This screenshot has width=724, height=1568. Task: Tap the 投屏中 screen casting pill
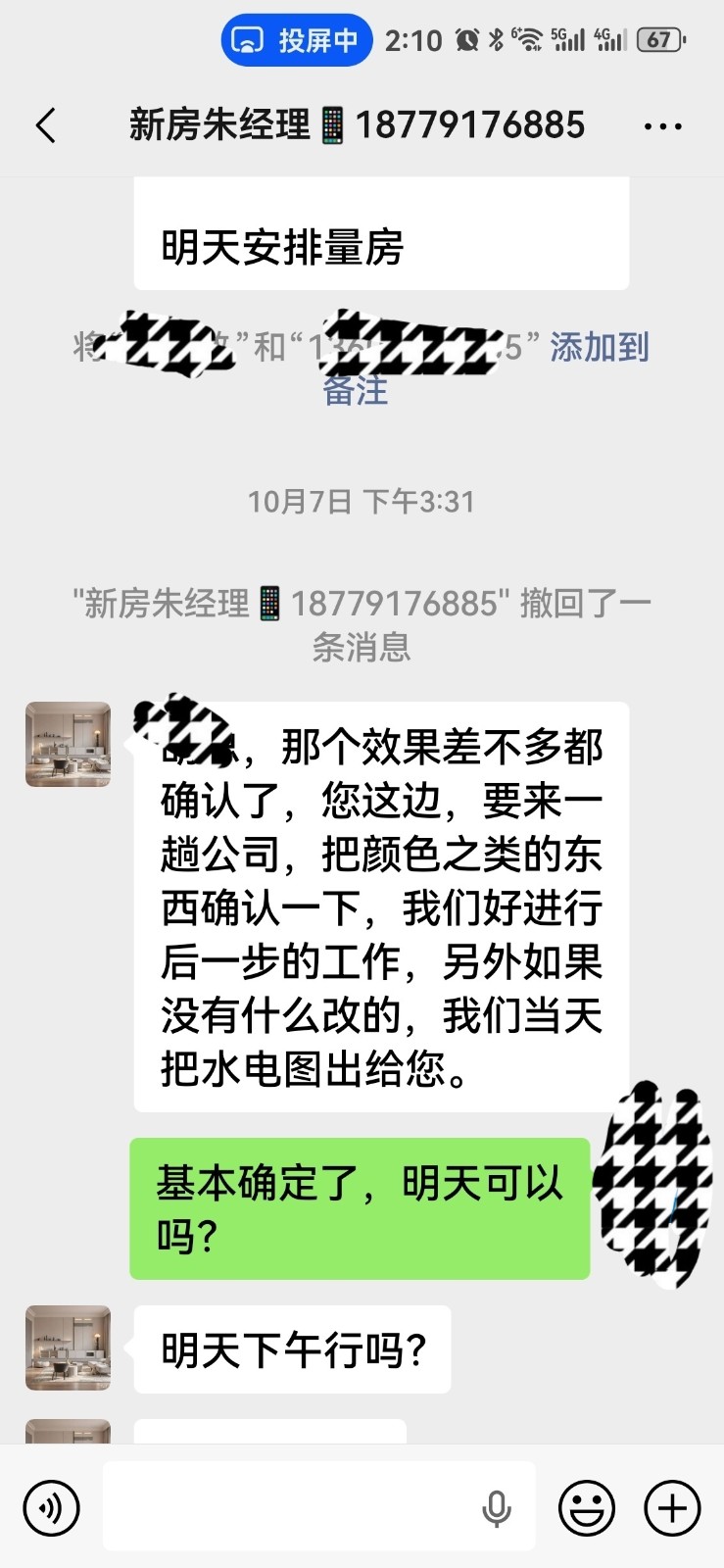[297, 40]
